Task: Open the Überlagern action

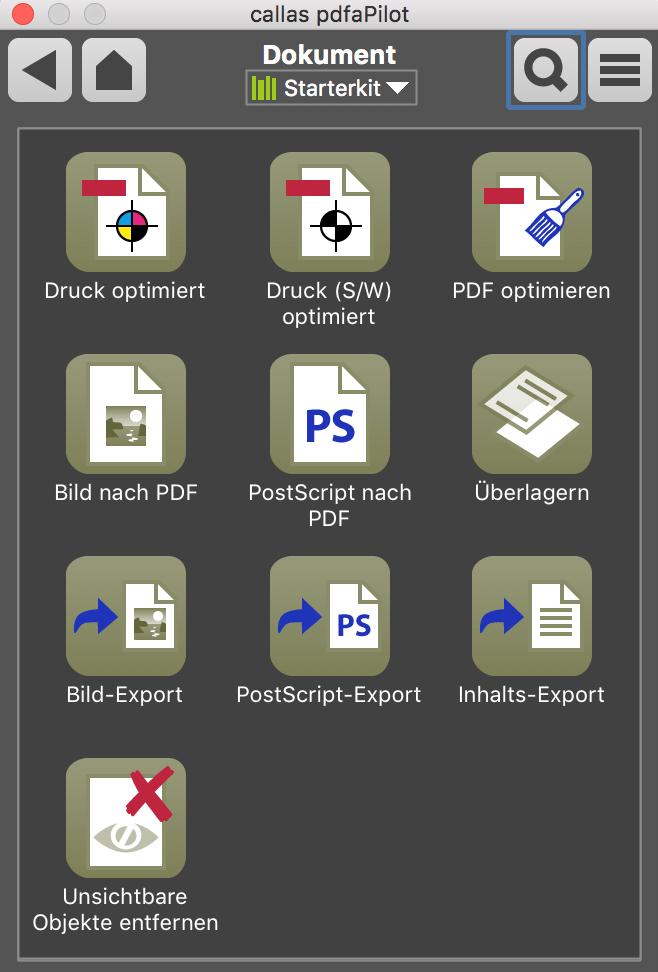Action: click(531, 414)
